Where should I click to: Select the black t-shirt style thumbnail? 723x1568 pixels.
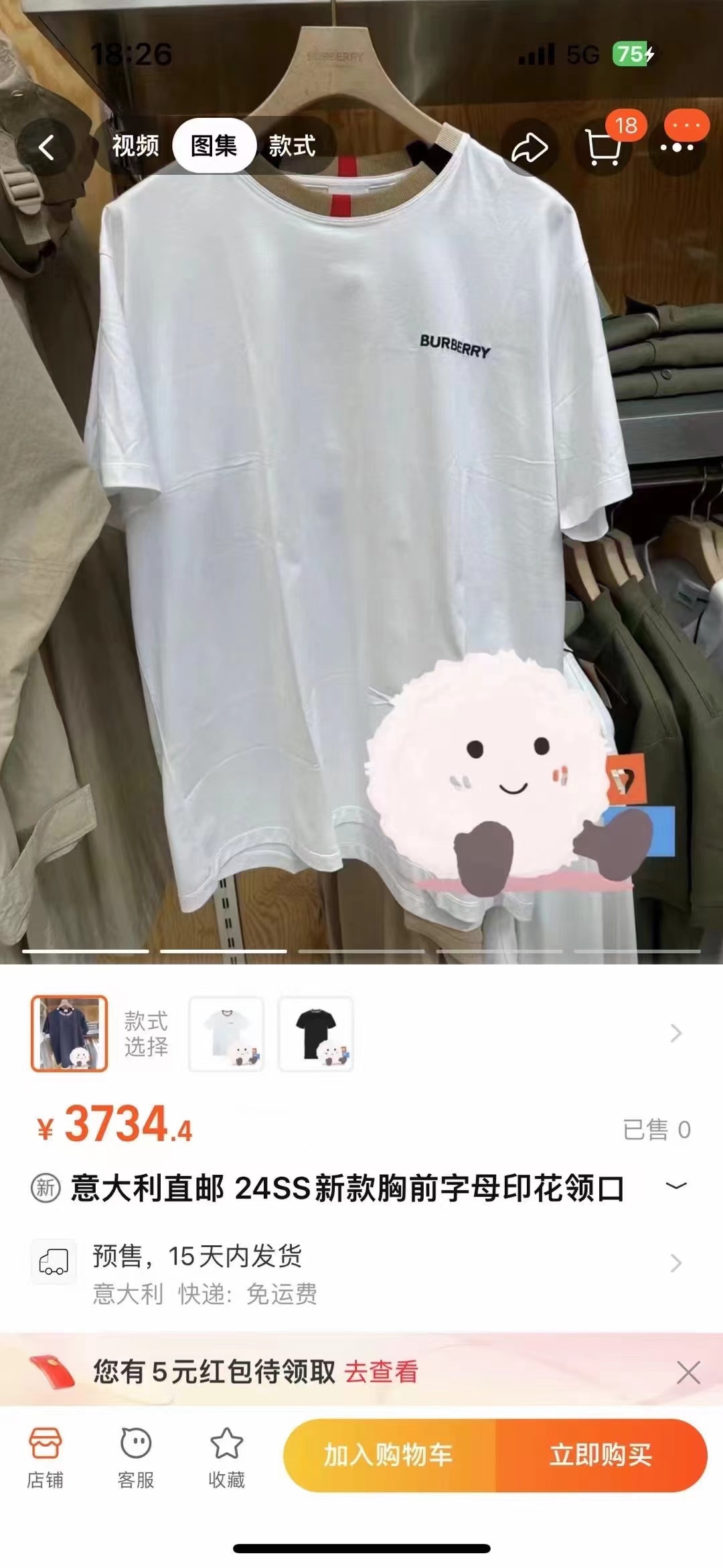[316, 1034]
